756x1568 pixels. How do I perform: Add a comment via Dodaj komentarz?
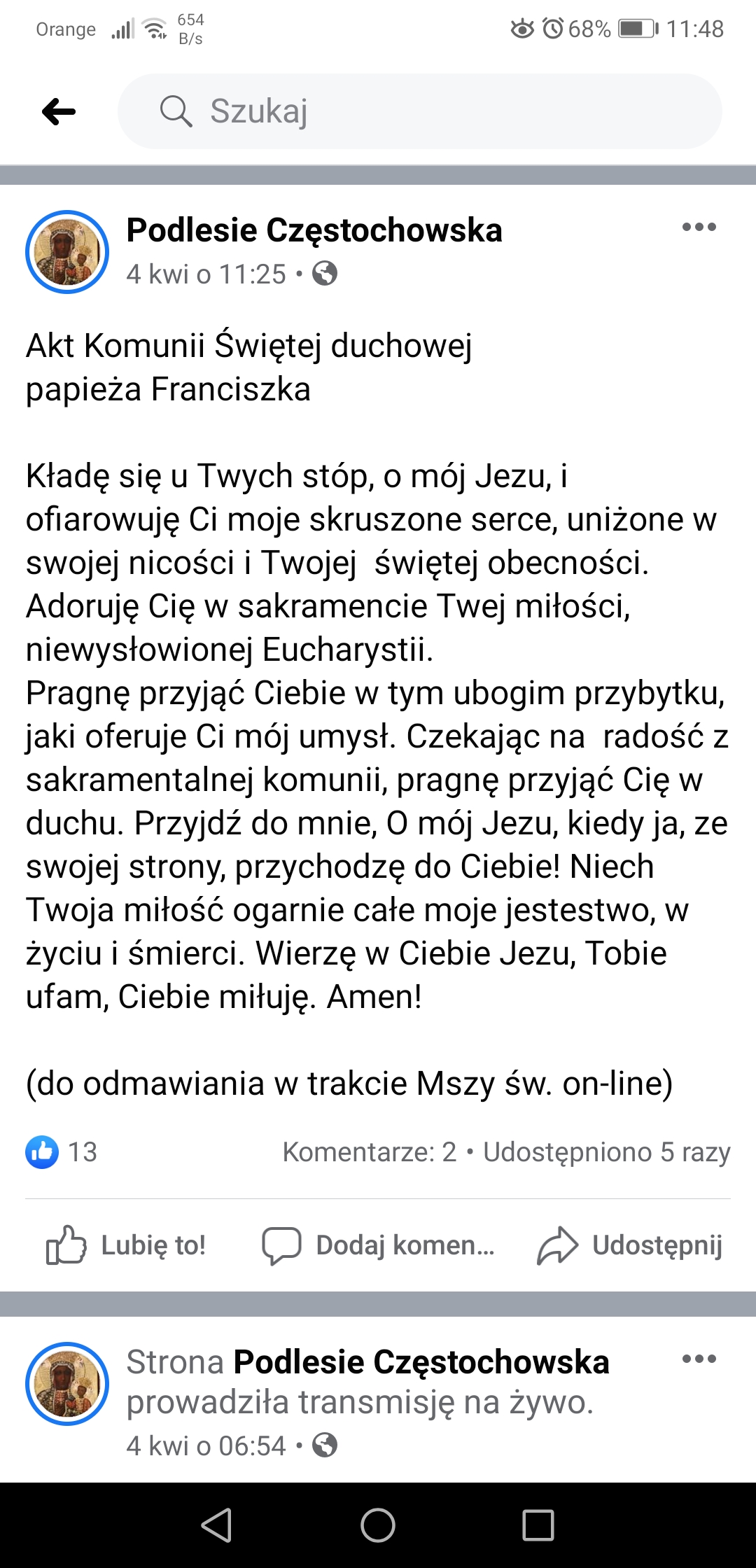pos(378,1245)
